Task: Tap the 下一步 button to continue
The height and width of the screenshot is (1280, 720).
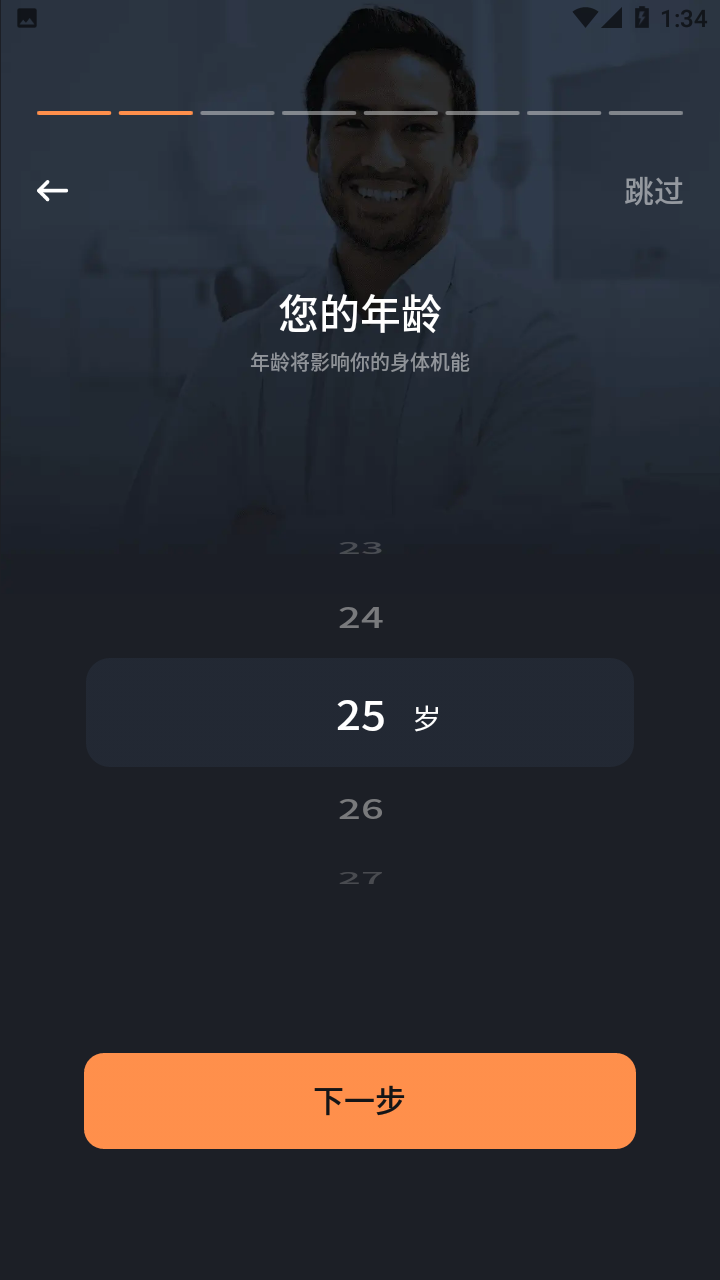Action: [x=360, y=1100]
